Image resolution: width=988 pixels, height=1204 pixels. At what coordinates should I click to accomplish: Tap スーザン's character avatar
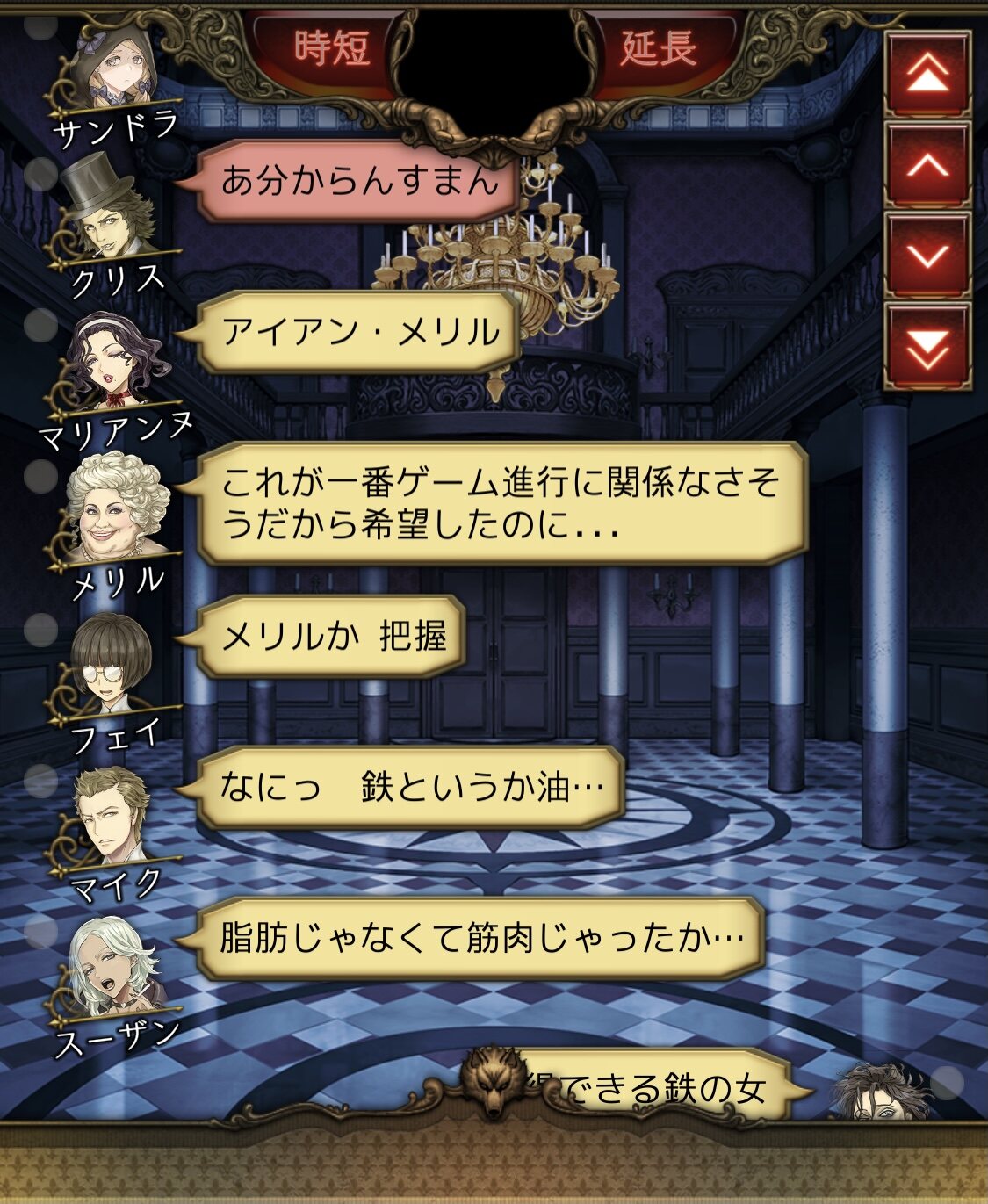114,966
